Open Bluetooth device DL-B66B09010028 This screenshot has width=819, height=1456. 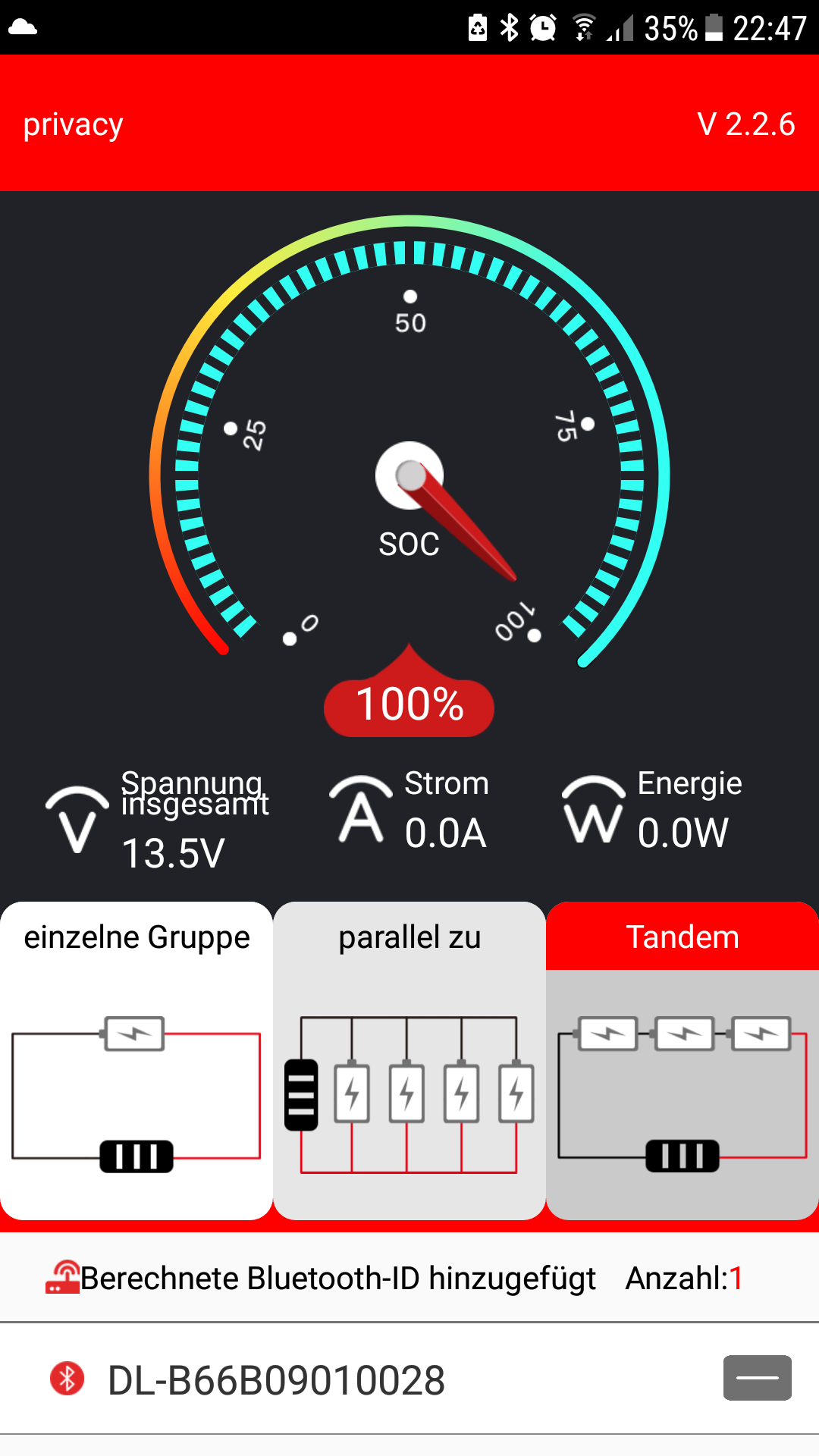(276, 1379)
